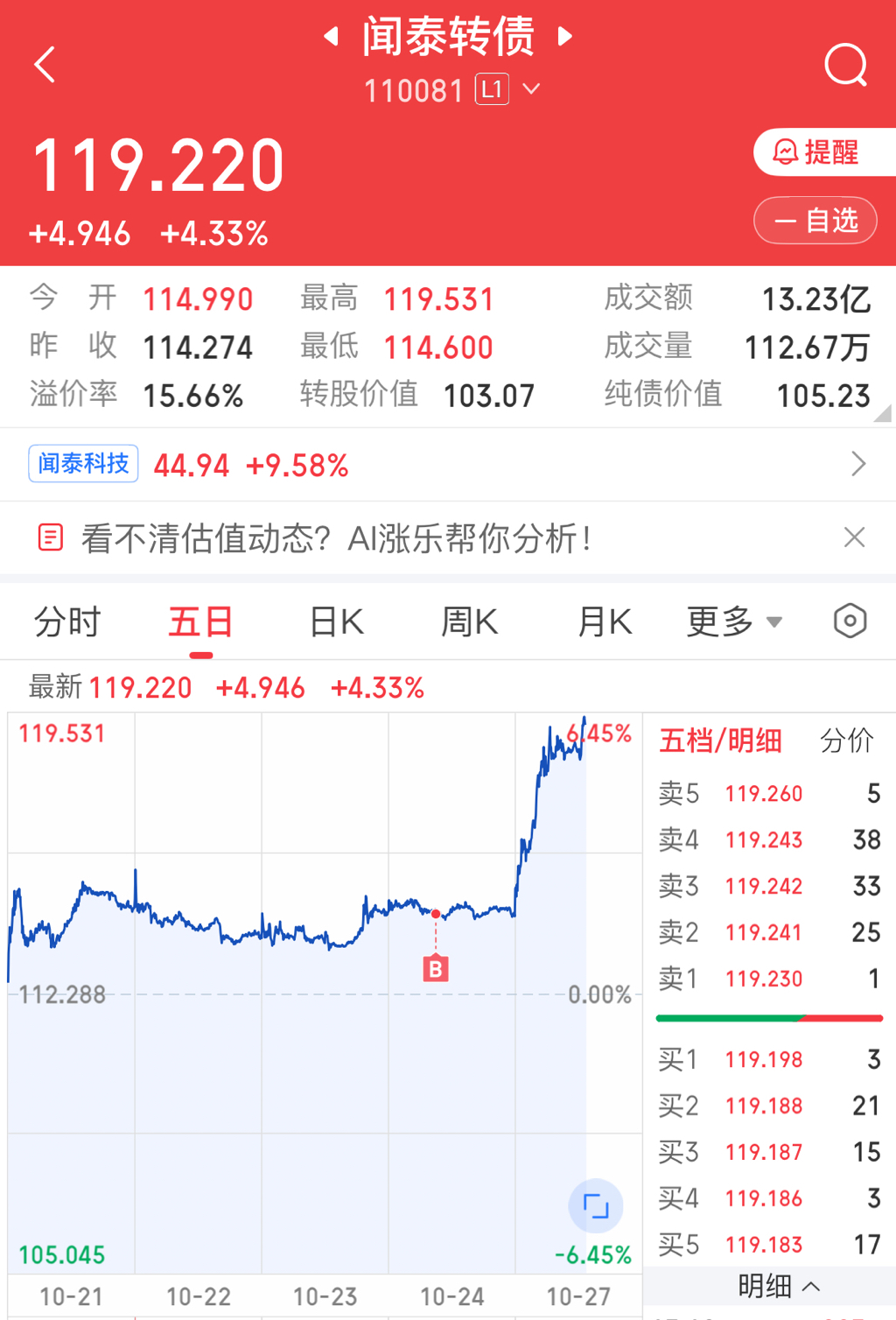
Task: Open the search magnifier icon
Action: tap(845, 65)
